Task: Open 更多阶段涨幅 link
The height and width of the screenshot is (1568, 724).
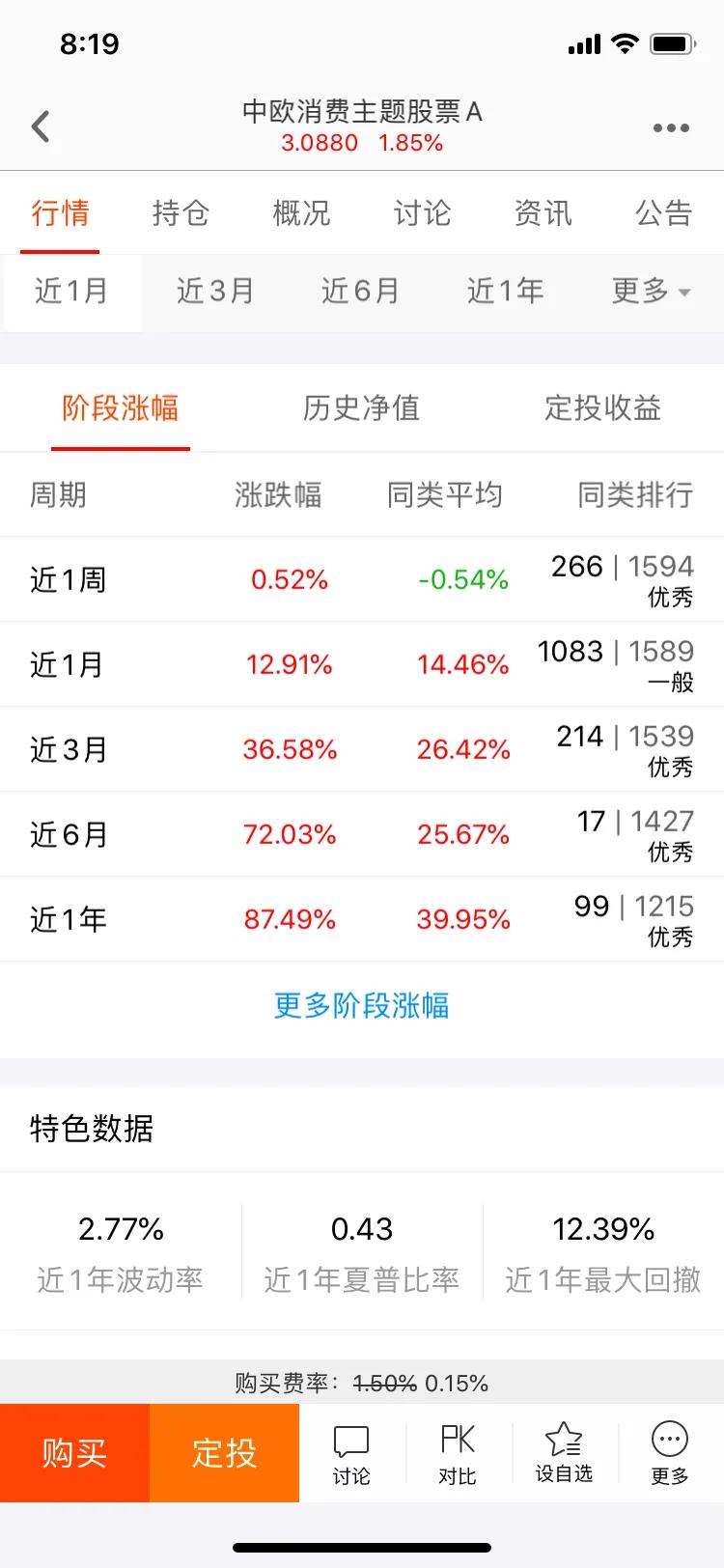Action: point(359,1005)
